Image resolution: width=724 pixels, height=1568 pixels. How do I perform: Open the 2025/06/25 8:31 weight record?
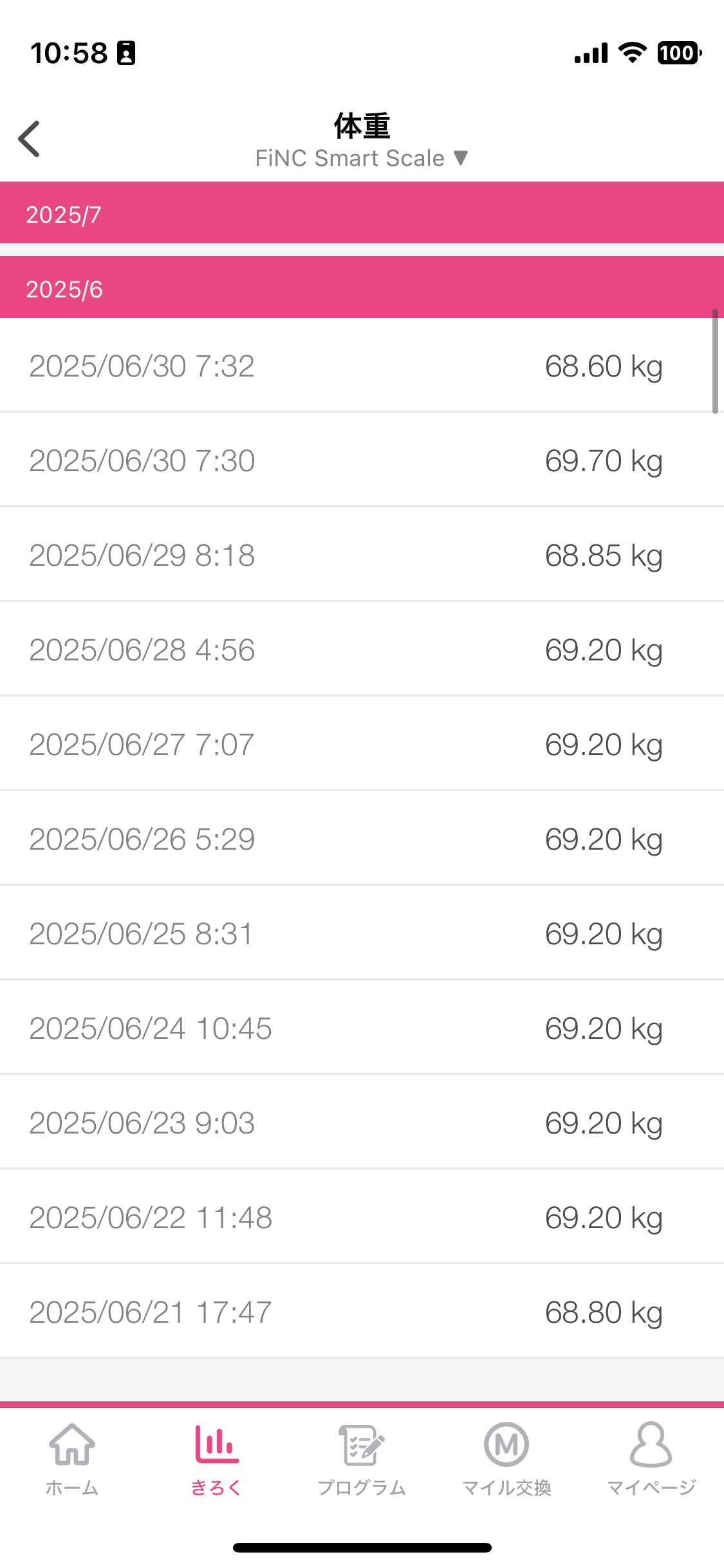362,933
